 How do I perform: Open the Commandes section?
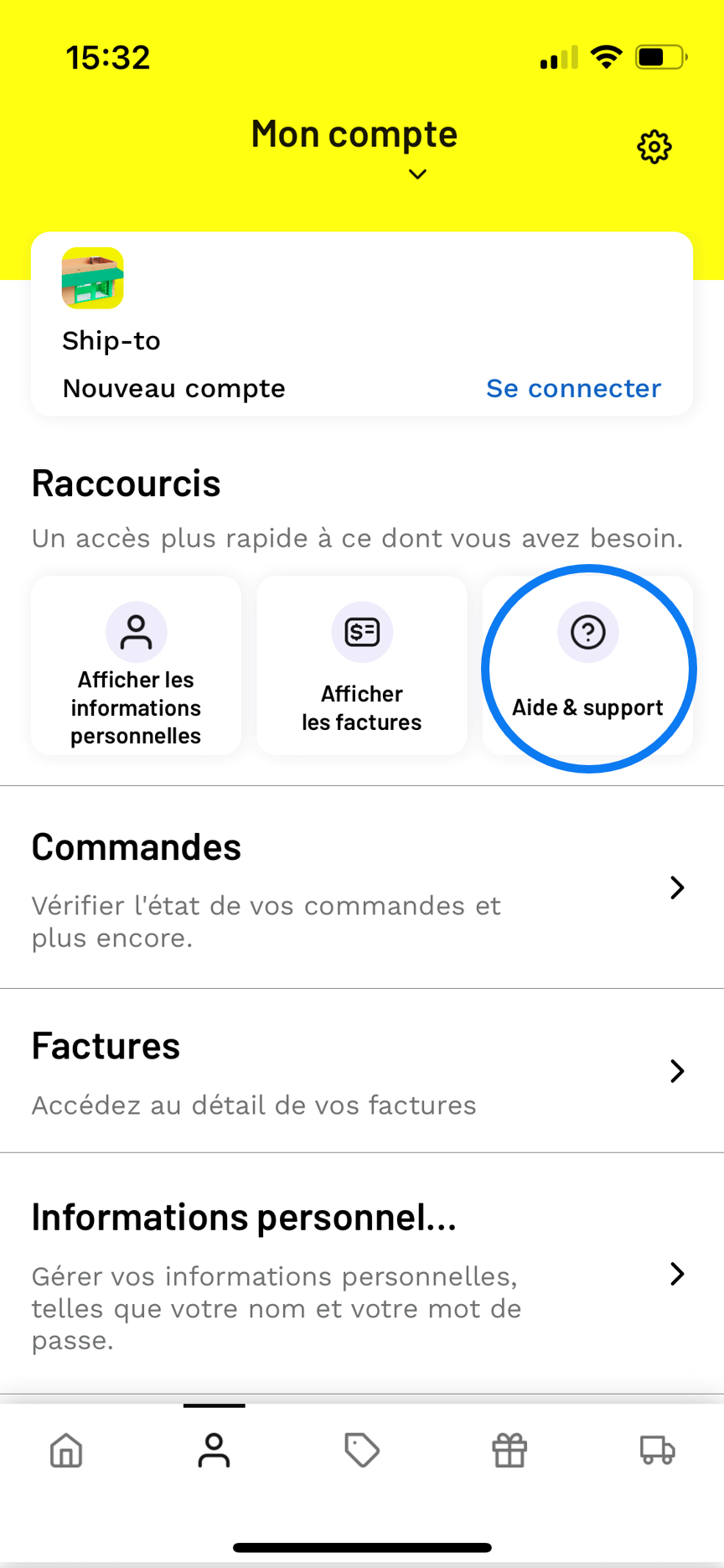point(362,887)
